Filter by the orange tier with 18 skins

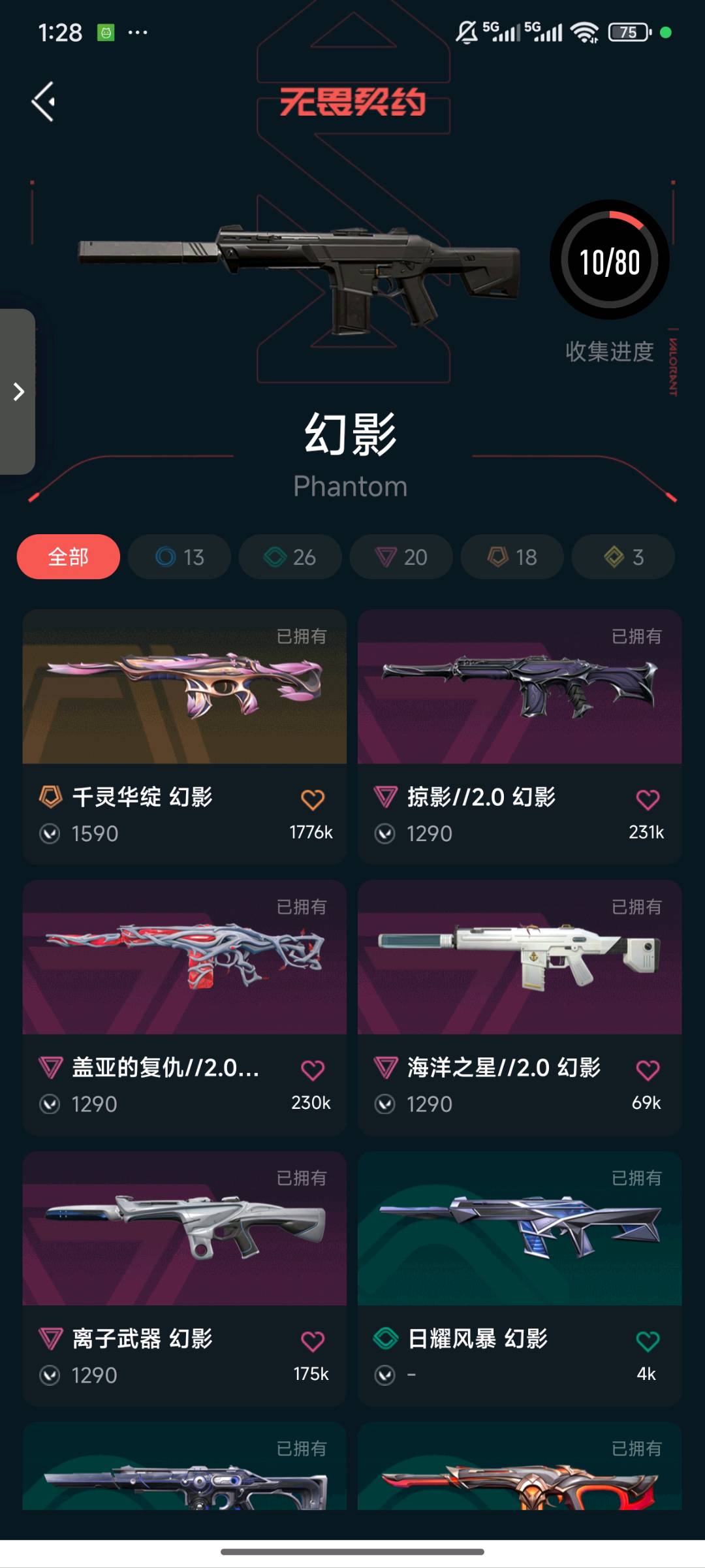(x=512, y=556)
